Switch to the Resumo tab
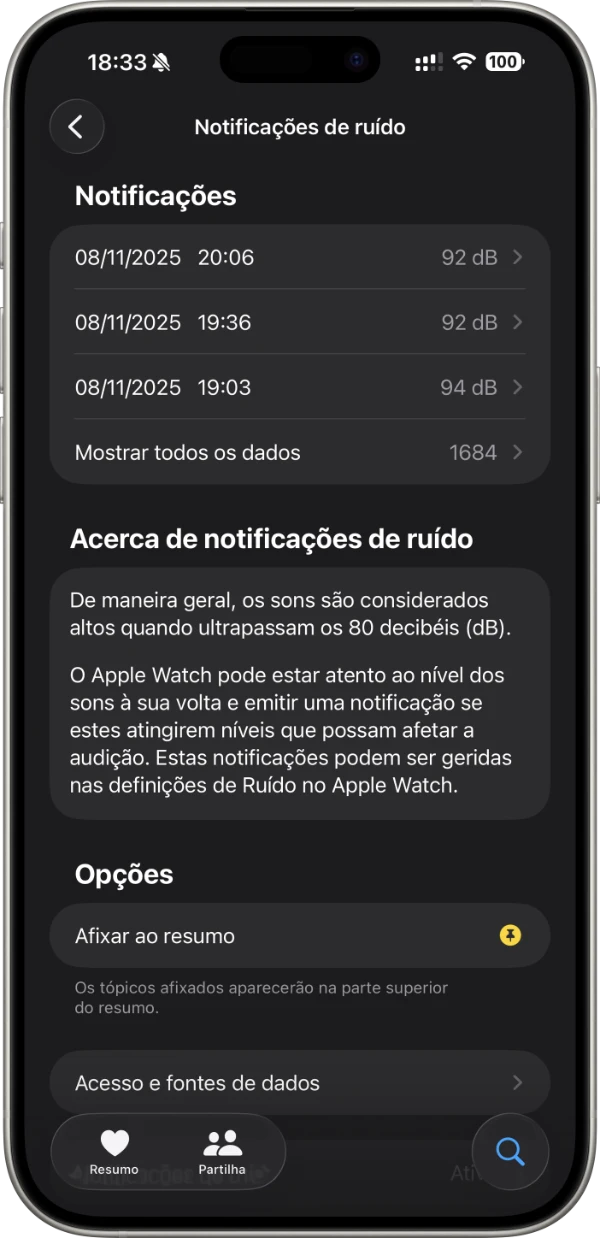Viewport: 600px width, 1238px height. click(x=114, y=1152)
